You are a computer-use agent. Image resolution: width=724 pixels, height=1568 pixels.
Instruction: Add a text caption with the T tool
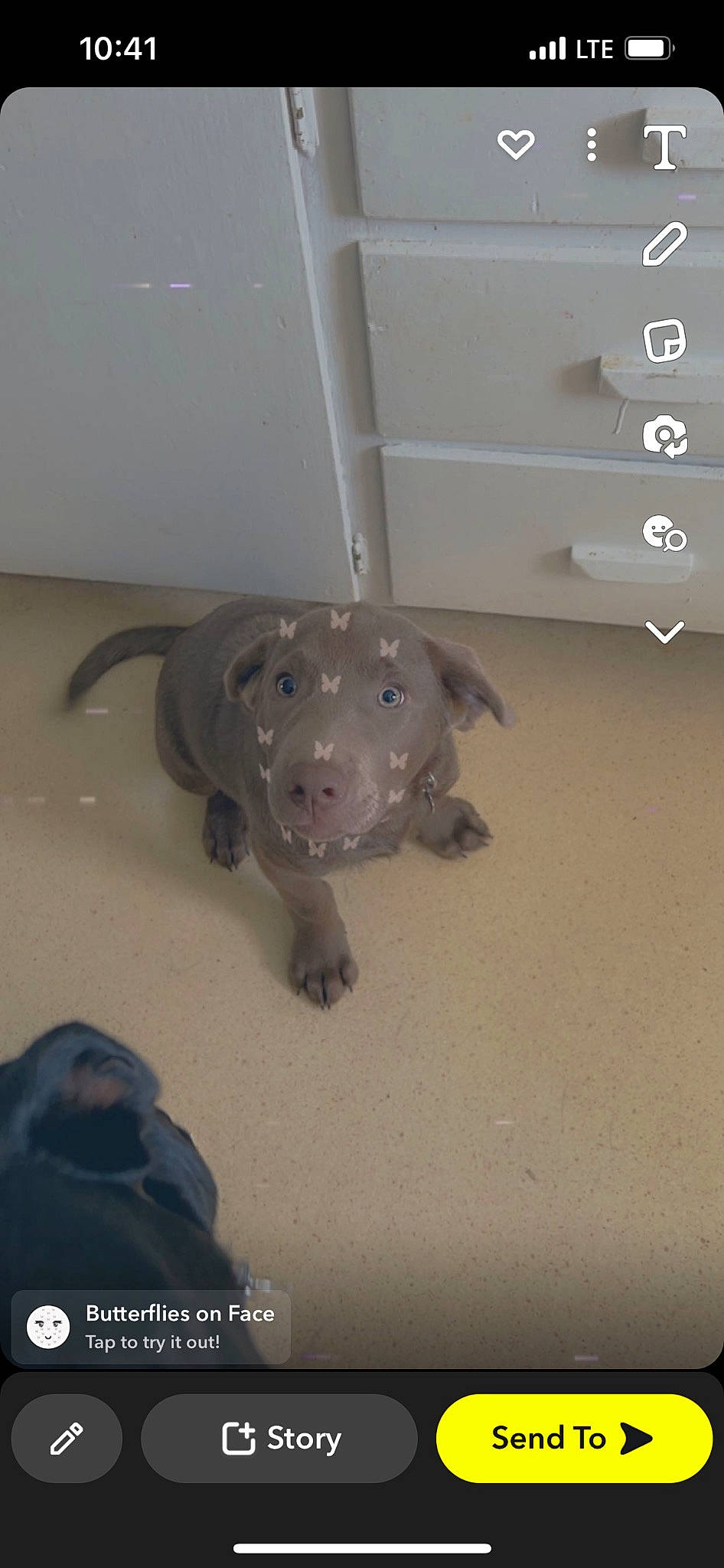tap(664, 147)
